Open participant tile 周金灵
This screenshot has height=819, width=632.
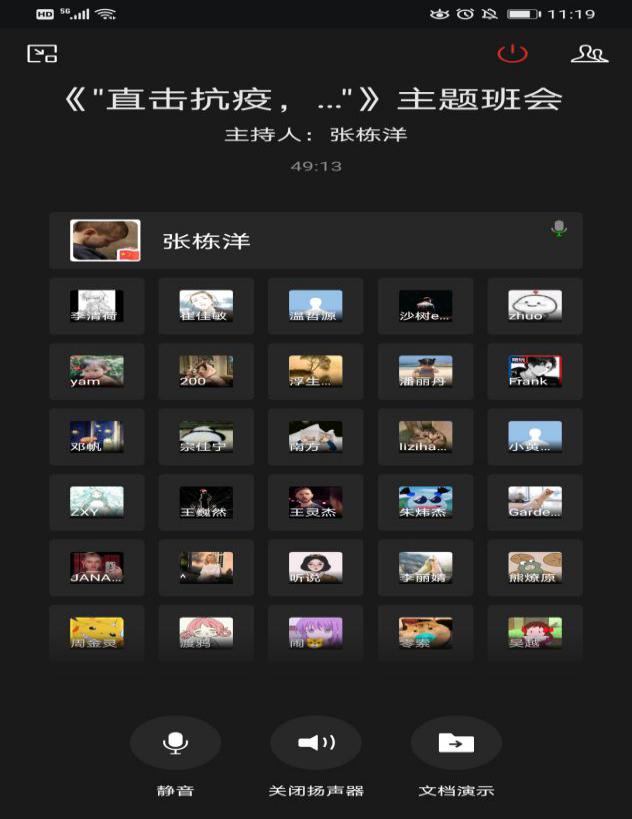tap(96, 633)
